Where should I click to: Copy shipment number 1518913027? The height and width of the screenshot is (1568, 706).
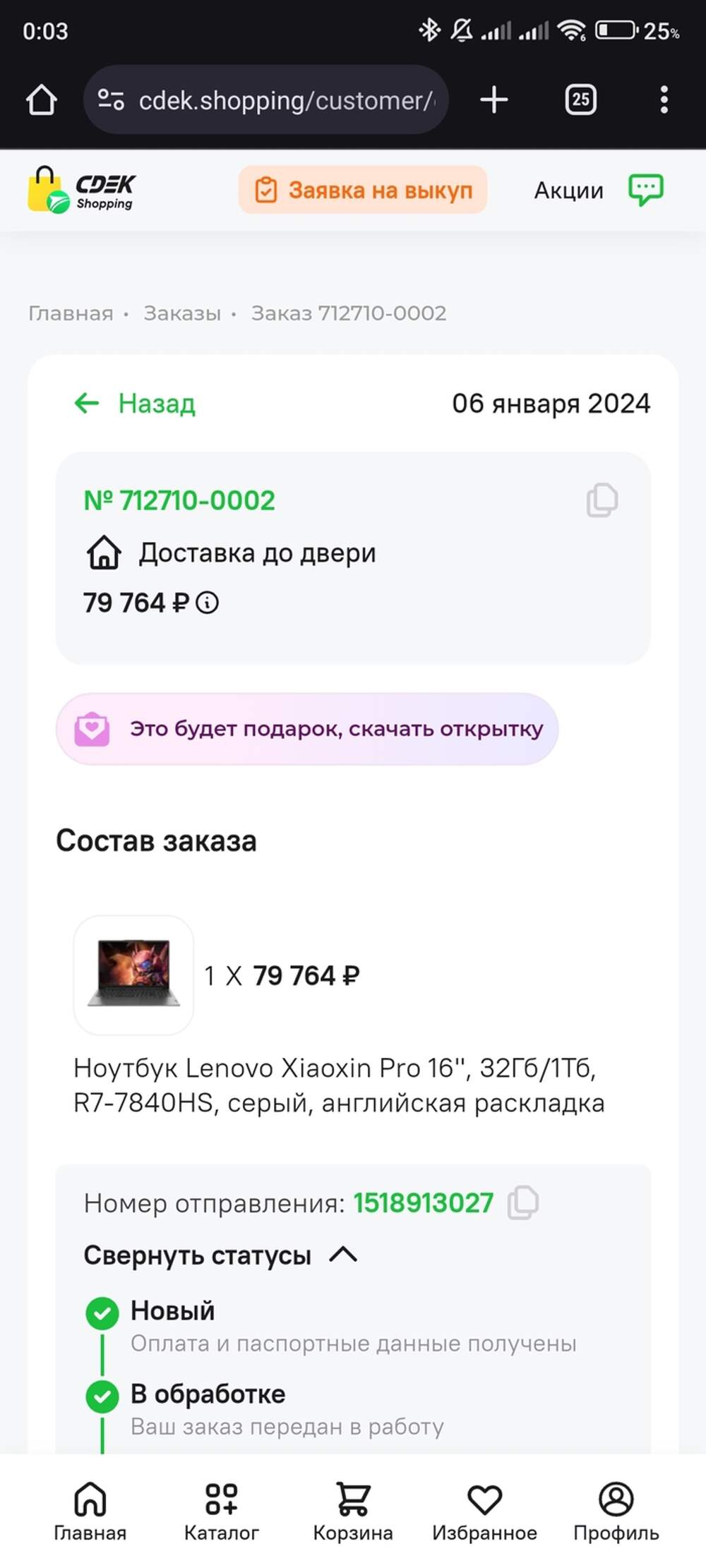pos(523,1202)
